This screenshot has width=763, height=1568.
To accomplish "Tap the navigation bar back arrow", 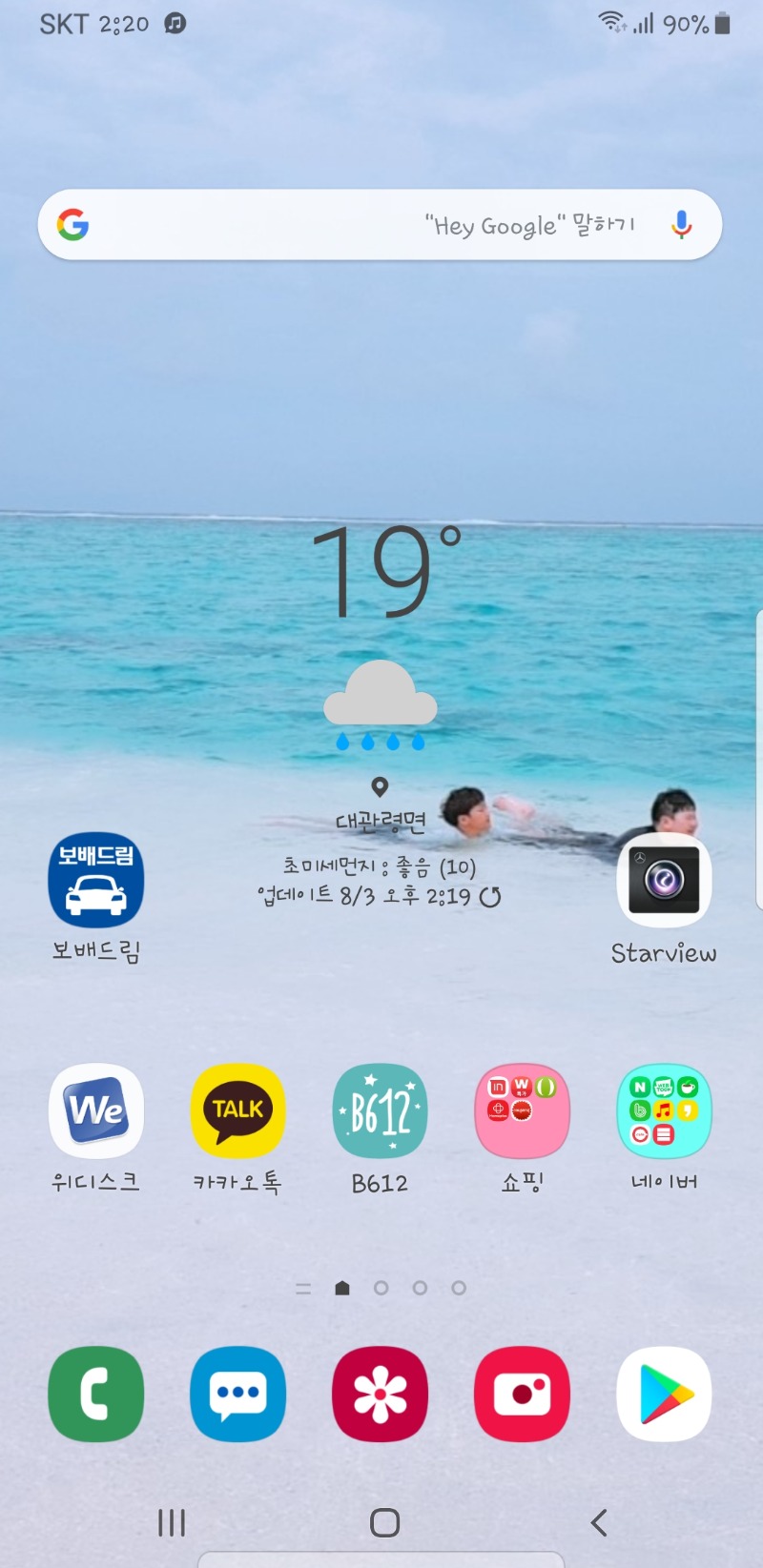I will pyautogui.click(x=599, y=1522).
